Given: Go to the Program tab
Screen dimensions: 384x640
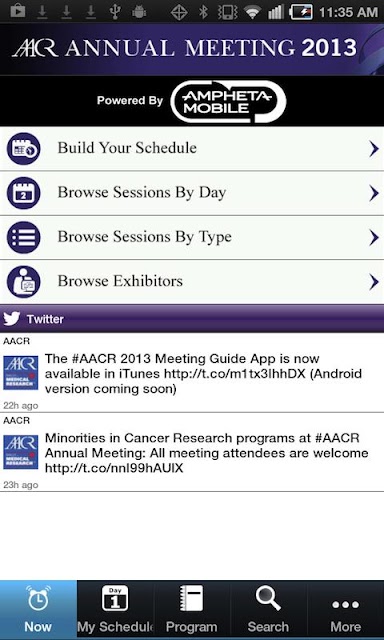Looking at the screenshot, I should pyautogui.click(x=192, y=610).
